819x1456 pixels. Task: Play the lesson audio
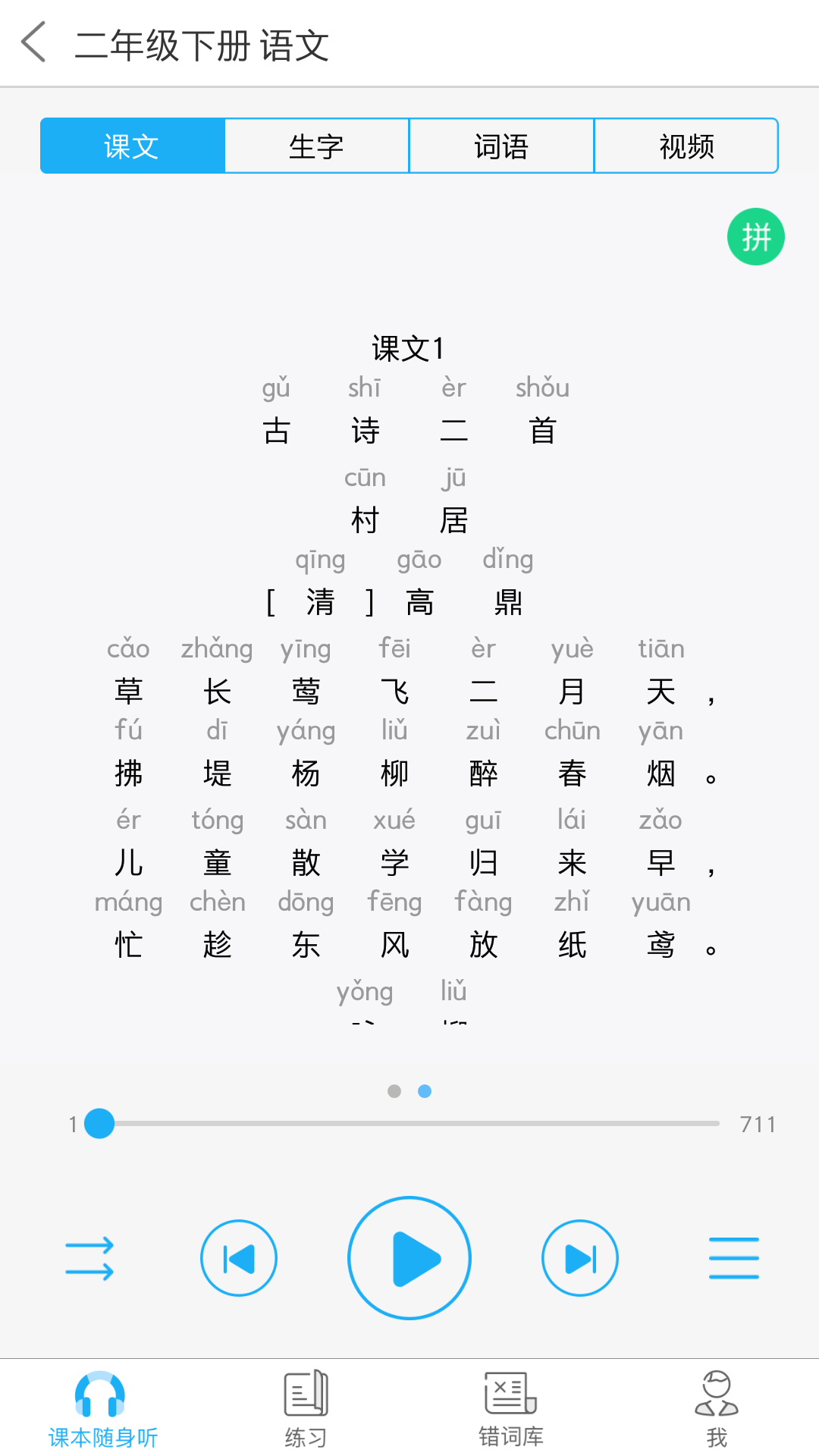pyautogui.click(x=409, y=1258)
